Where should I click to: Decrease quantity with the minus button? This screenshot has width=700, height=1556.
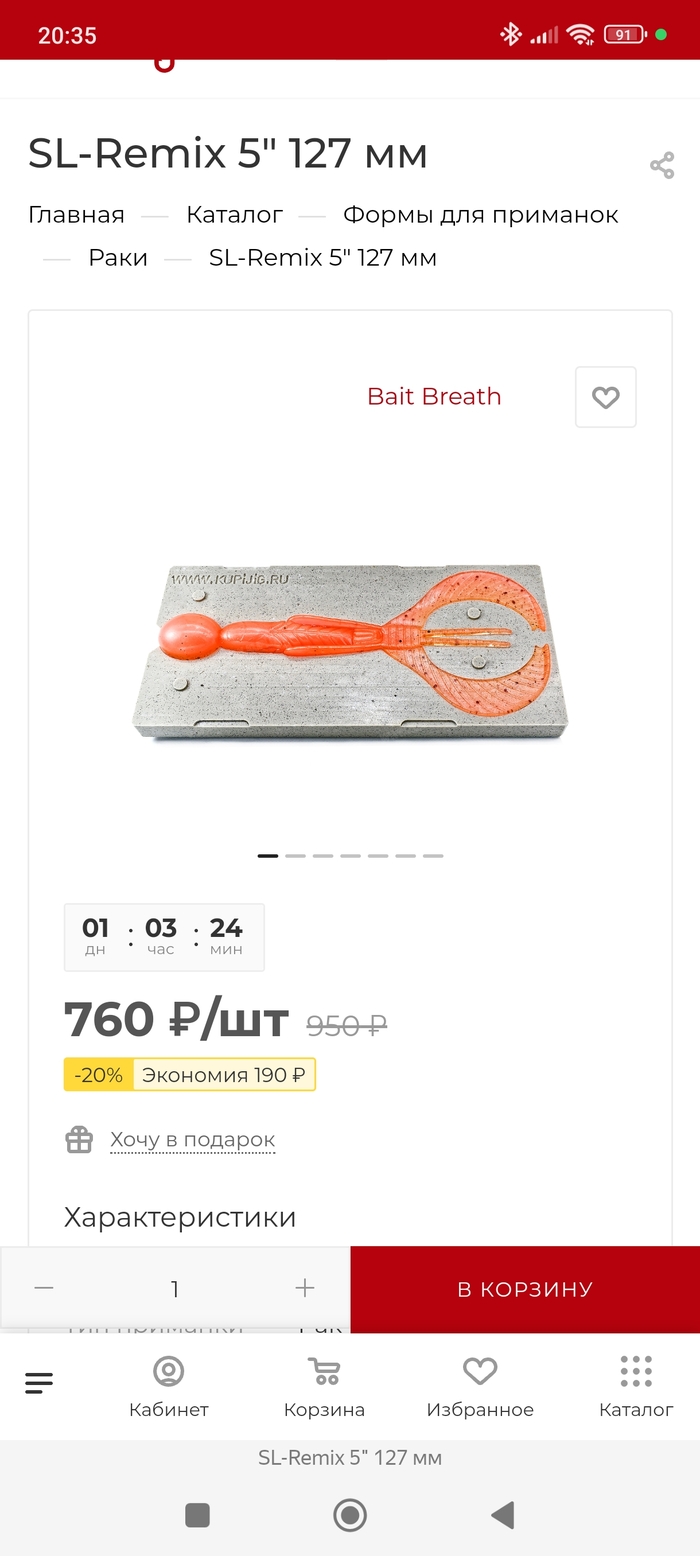pos(44,1288)
